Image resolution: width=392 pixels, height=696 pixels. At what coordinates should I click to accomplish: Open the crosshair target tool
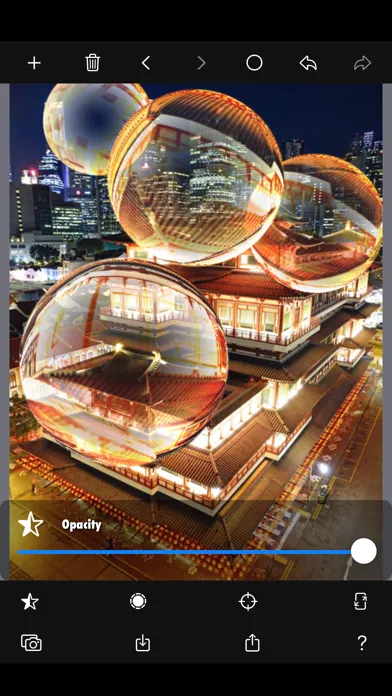[x=248, y=602]
